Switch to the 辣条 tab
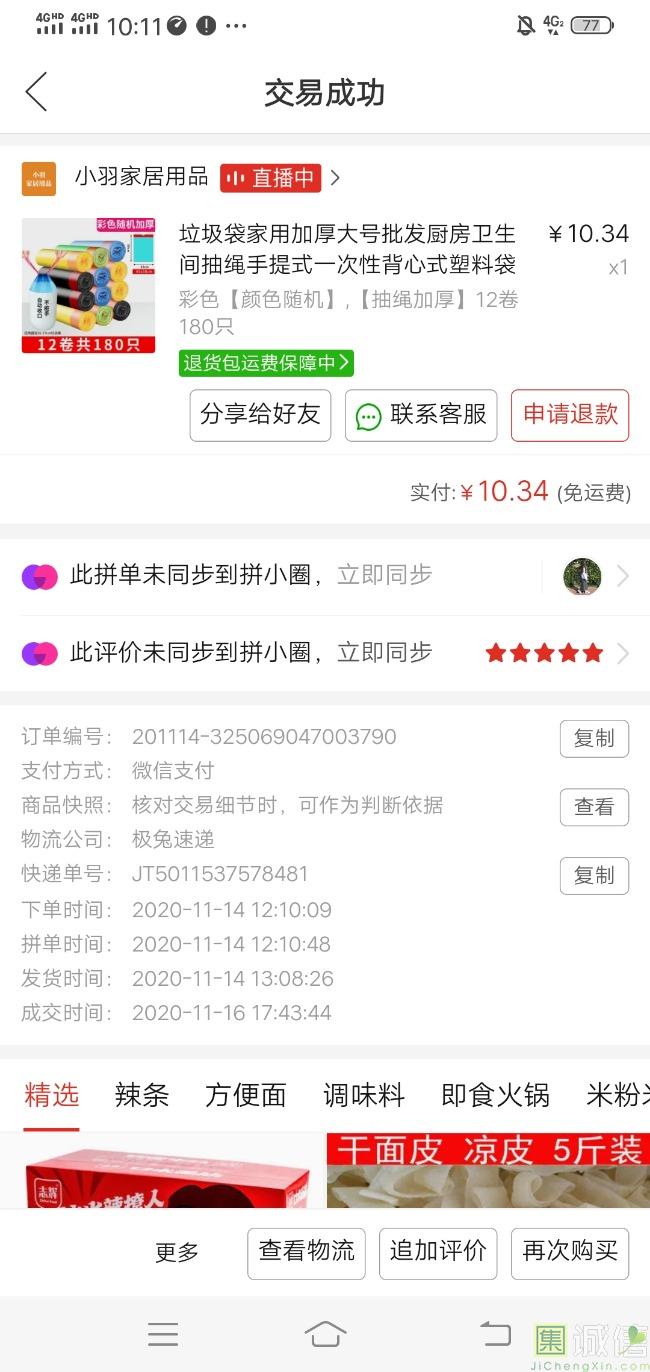The height and width of the screenshot is (1372, 650). 142,1095
